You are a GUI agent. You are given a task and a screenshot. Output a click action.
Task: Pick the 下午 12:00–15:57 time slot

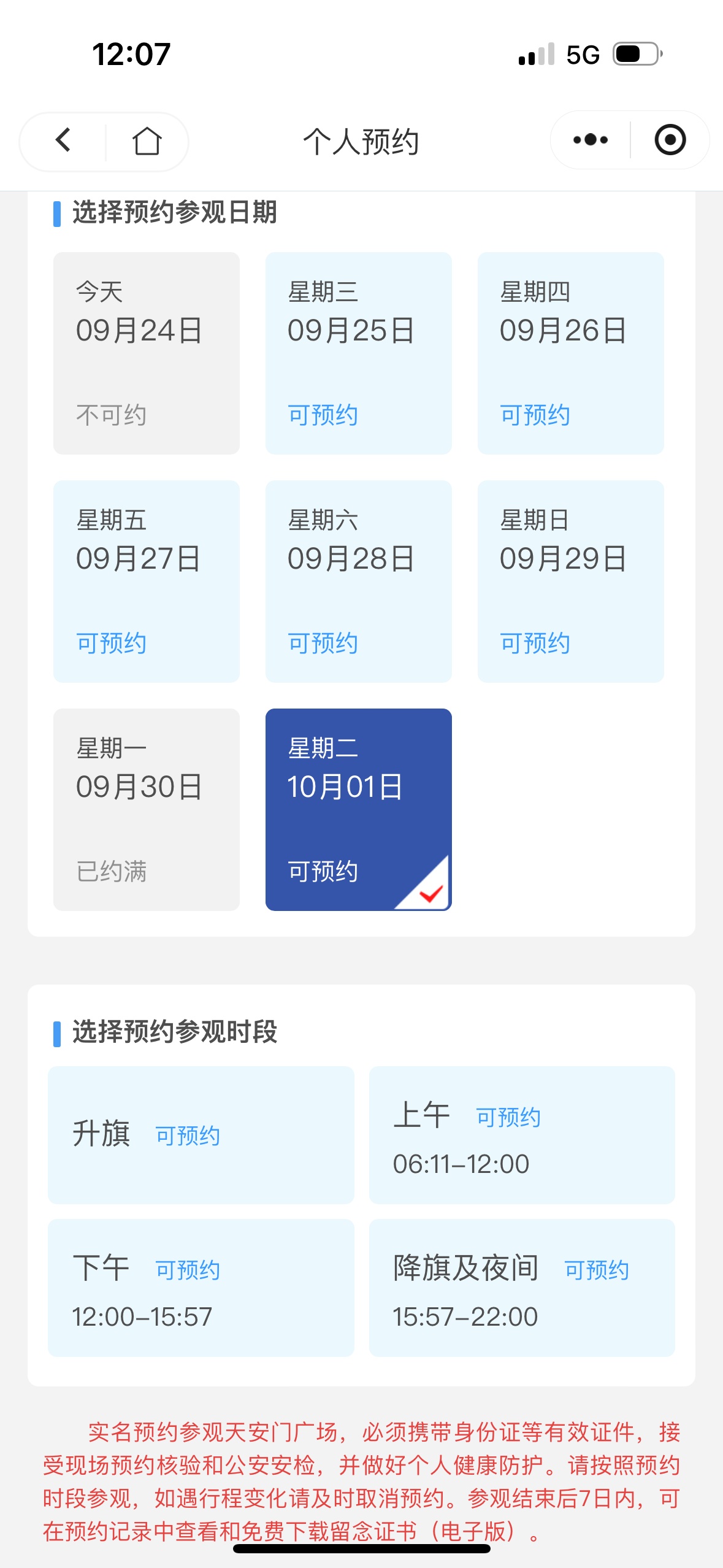pos(201,1287)
